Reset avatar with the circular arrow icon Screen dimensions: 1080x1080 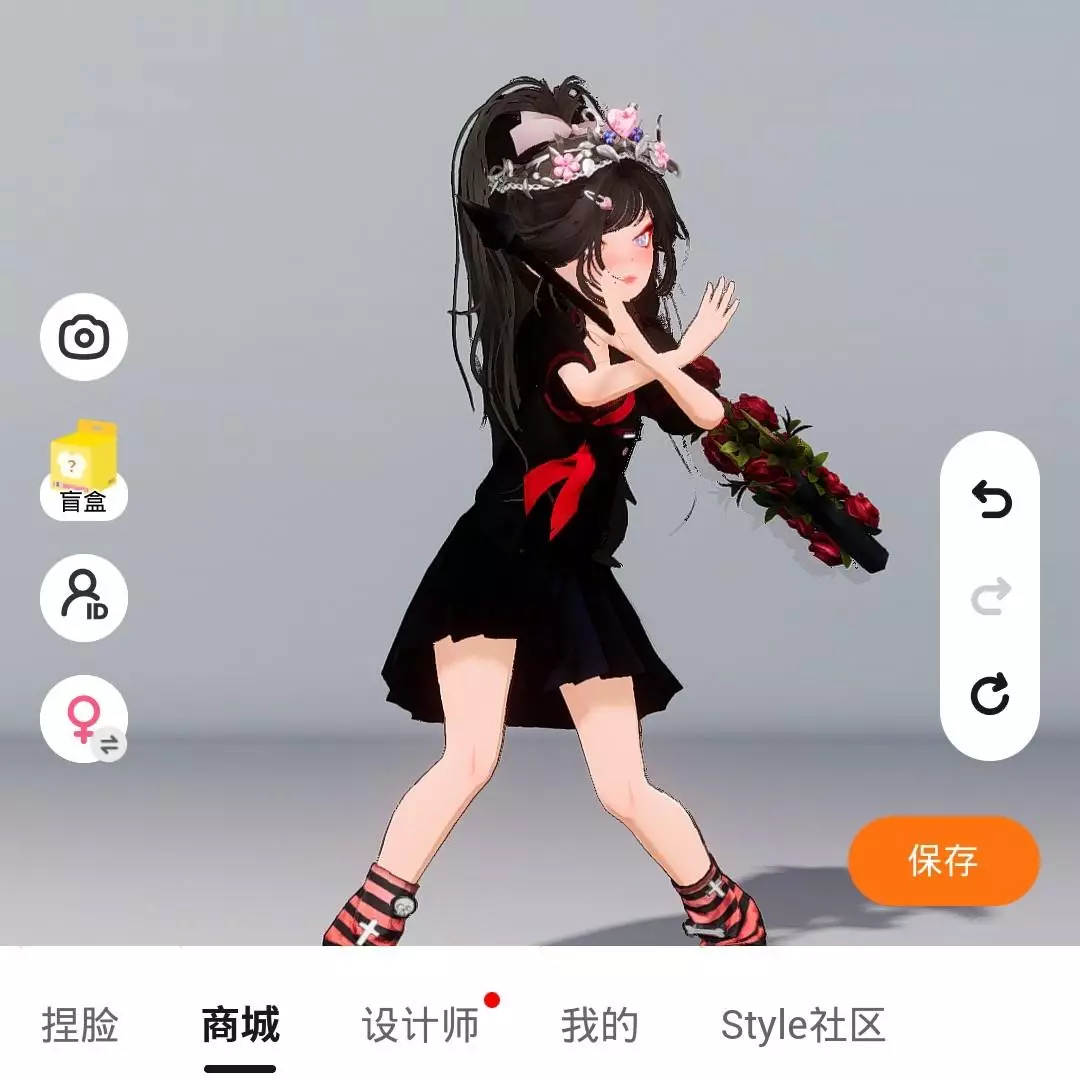pyautogui.click(x=990, y=694)
